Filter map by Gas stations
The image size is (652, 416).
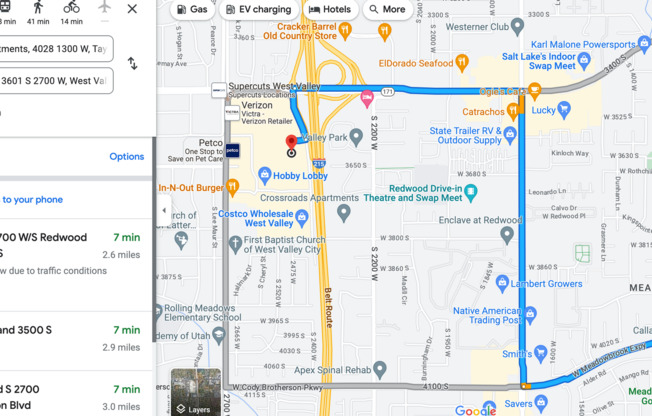[x=190, y=9]
